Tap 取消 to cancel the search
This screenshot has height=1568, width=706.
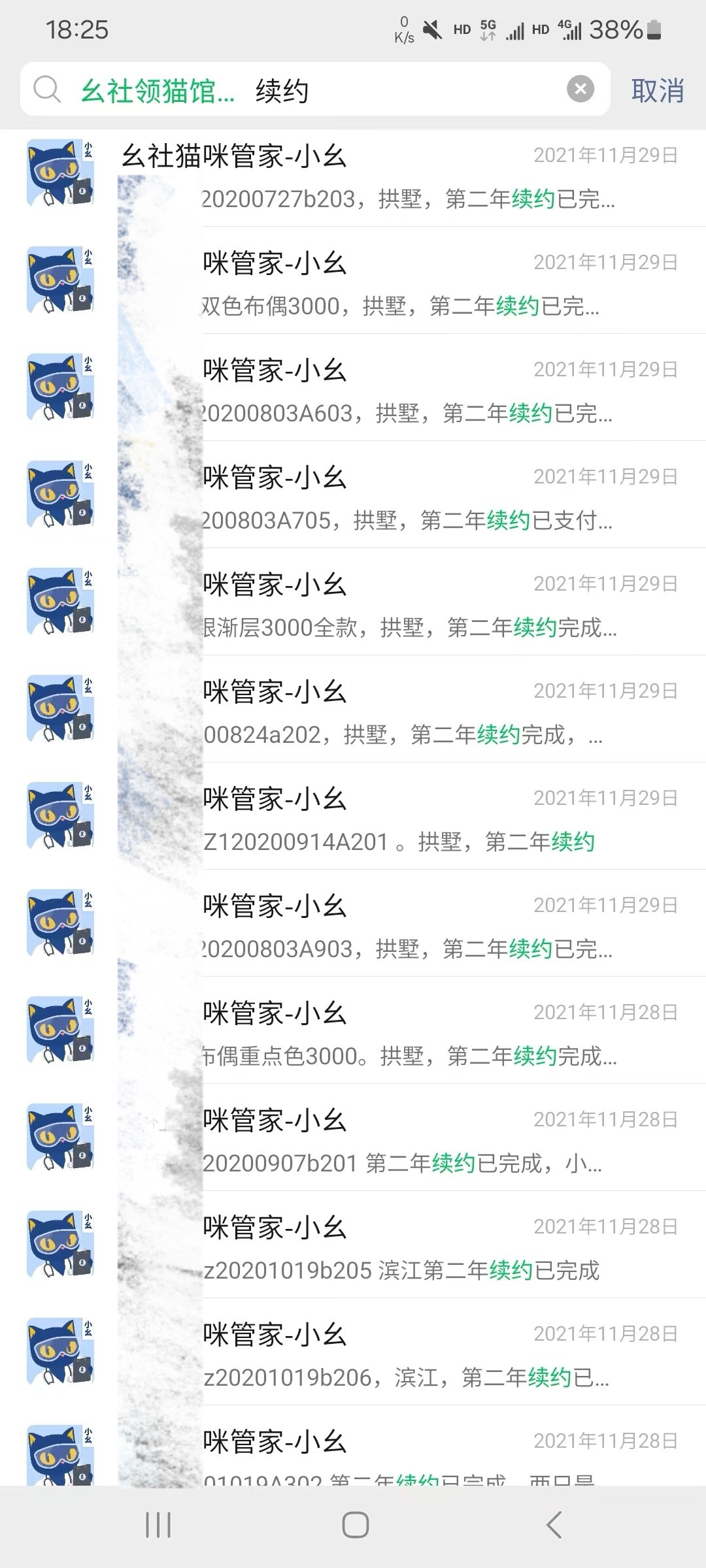657,90
